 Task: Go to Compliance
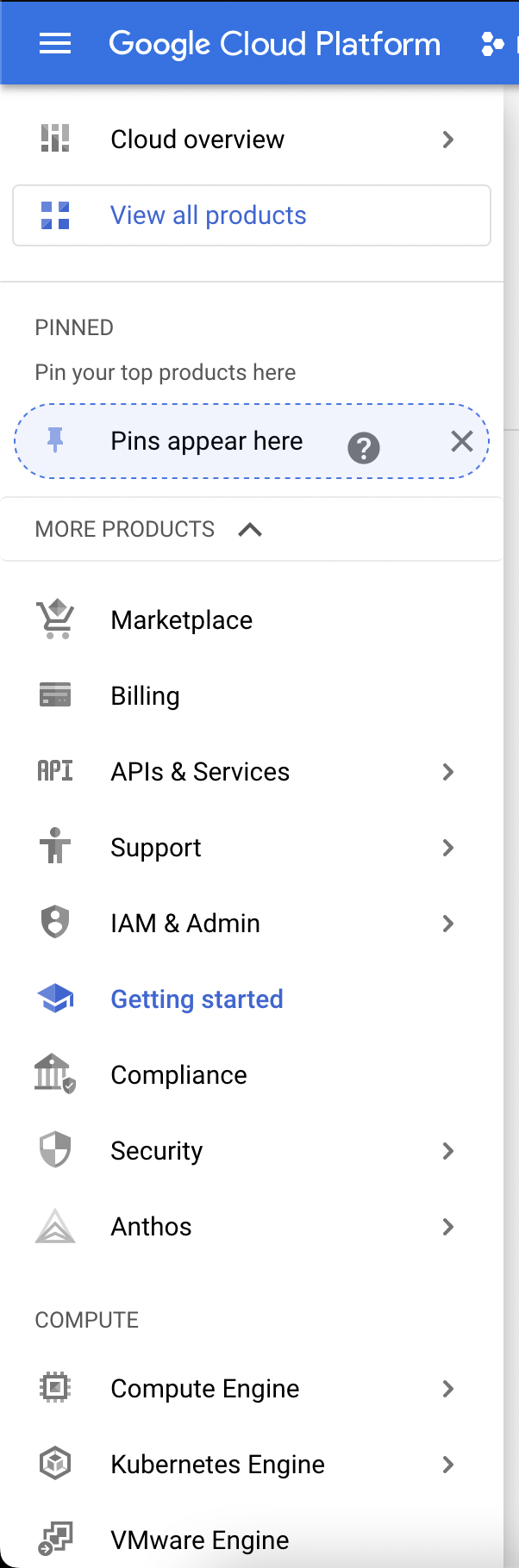[178, 1075]
